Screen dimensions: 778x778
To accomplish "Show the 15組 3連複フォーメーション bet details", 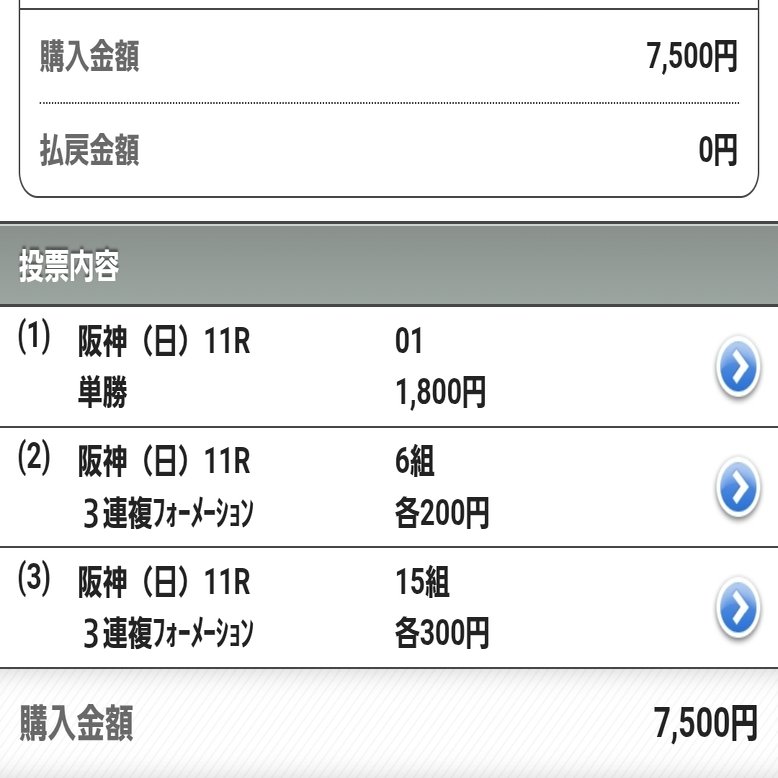I will 737,609.
